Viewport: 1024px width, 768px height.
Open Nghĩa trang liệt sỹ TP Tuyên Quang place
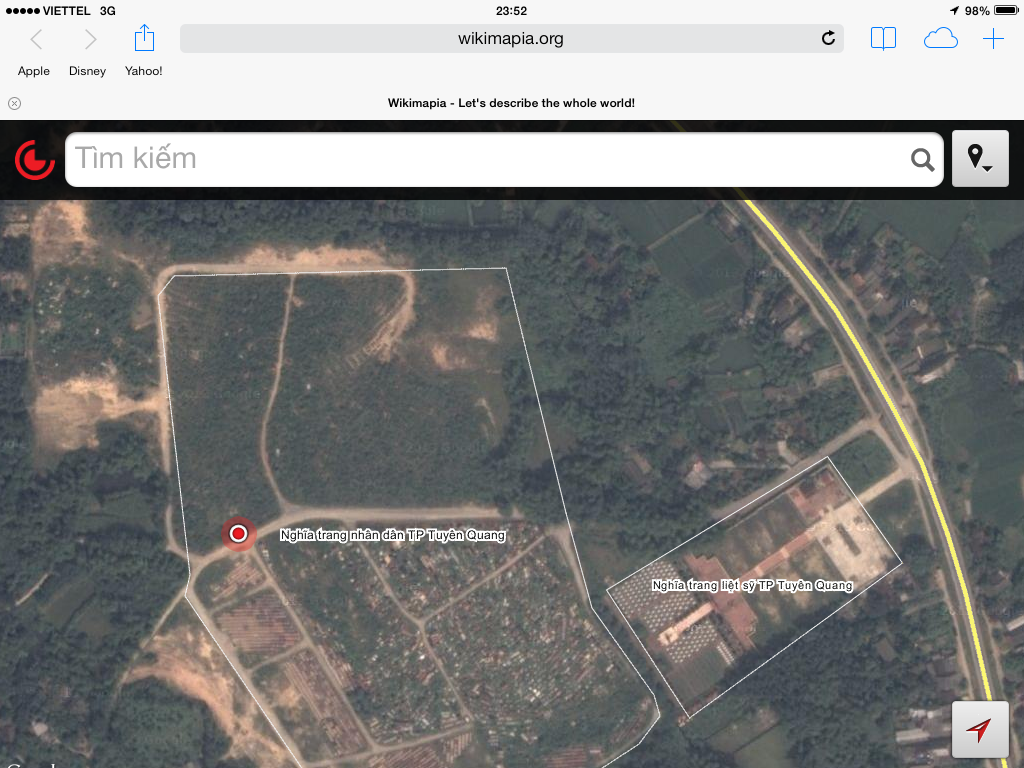pyautogui.click(x=751, y=585)
